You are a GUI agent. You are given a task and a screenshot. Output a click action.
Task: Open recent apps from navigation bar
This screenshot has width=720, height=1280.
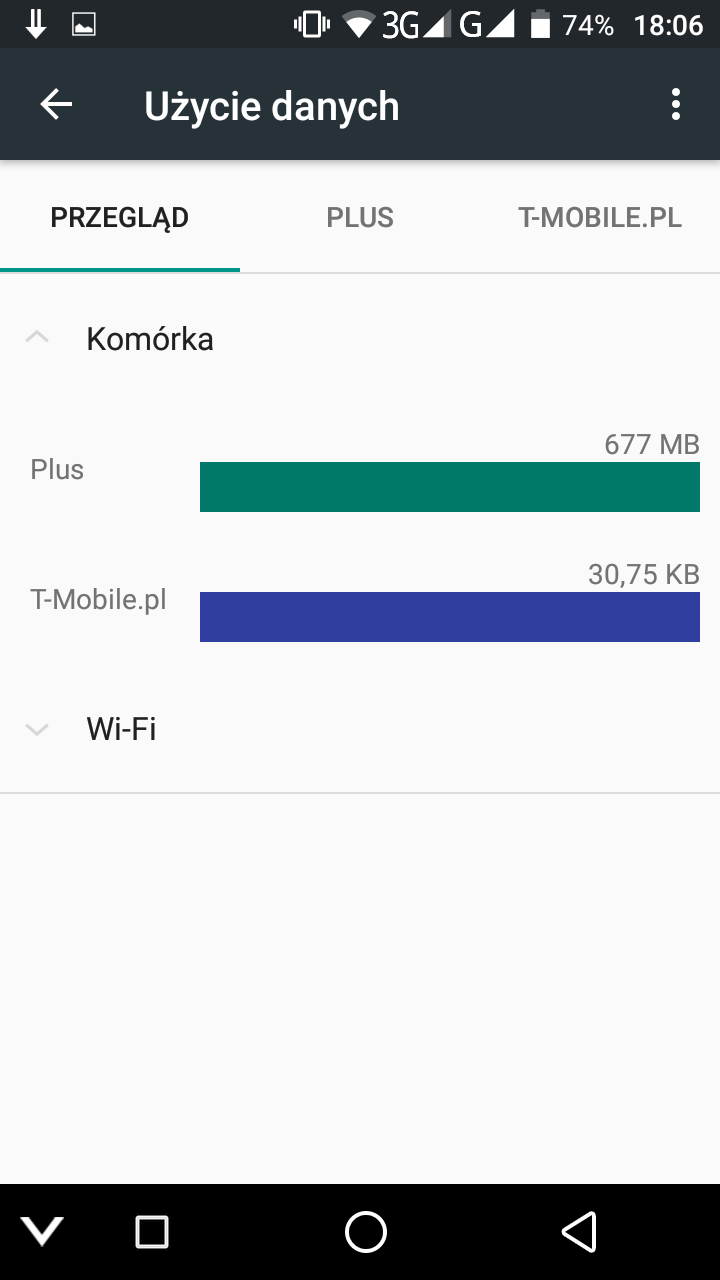point(152,1232)
